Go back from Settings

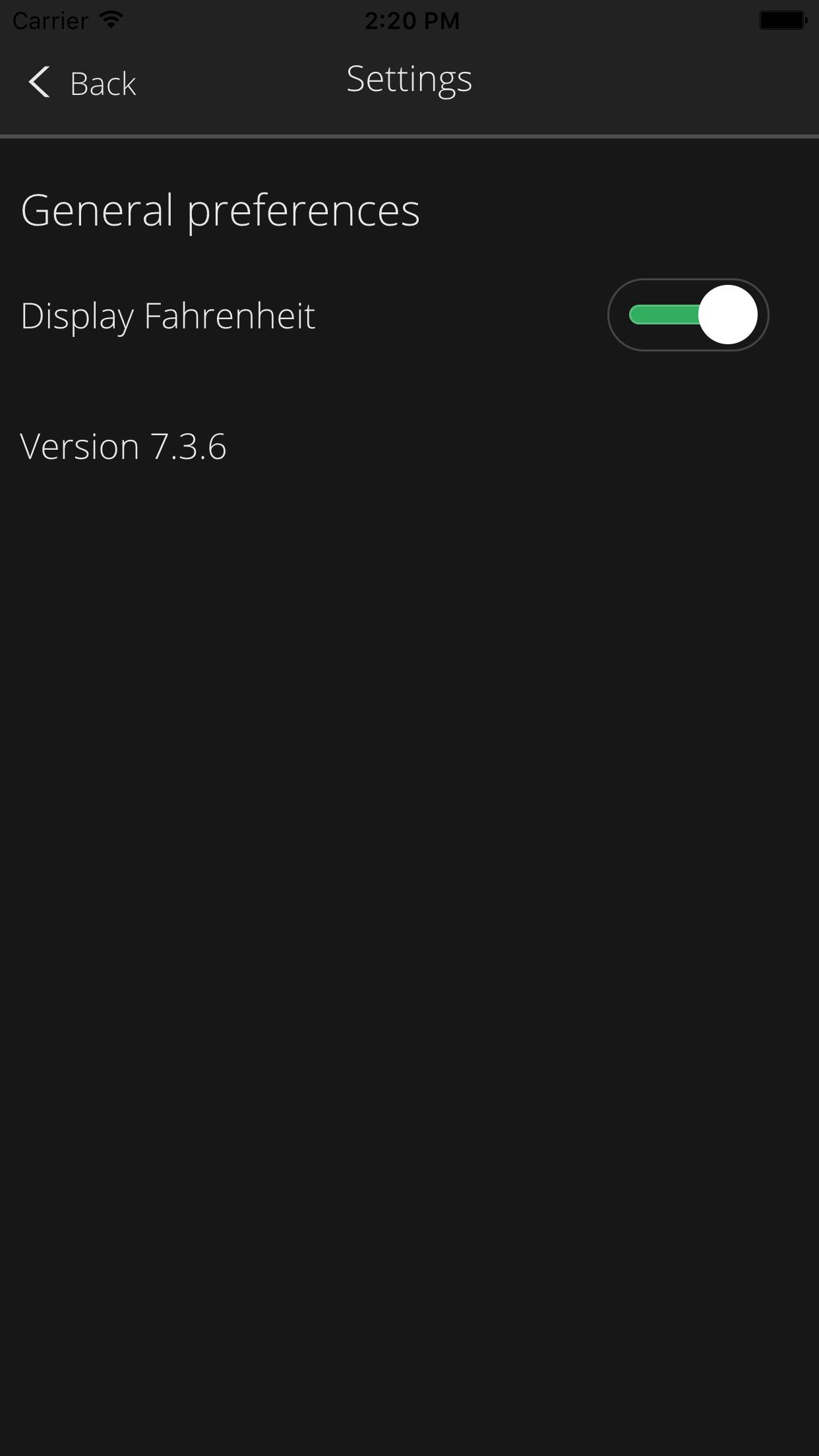point(82,84)
